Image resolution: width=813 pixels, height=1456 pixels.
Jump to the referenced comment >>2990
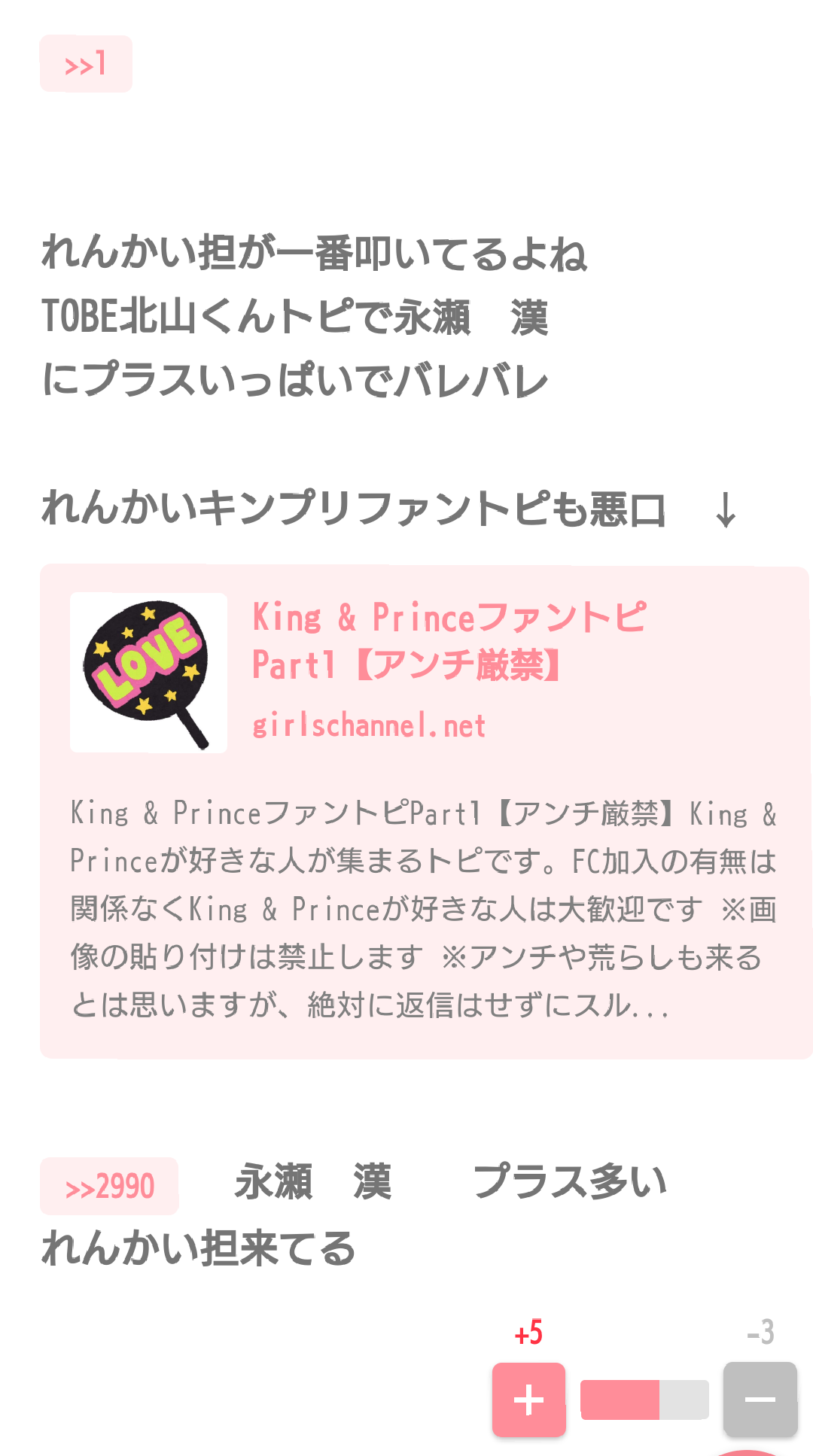tap(109, 1186)
